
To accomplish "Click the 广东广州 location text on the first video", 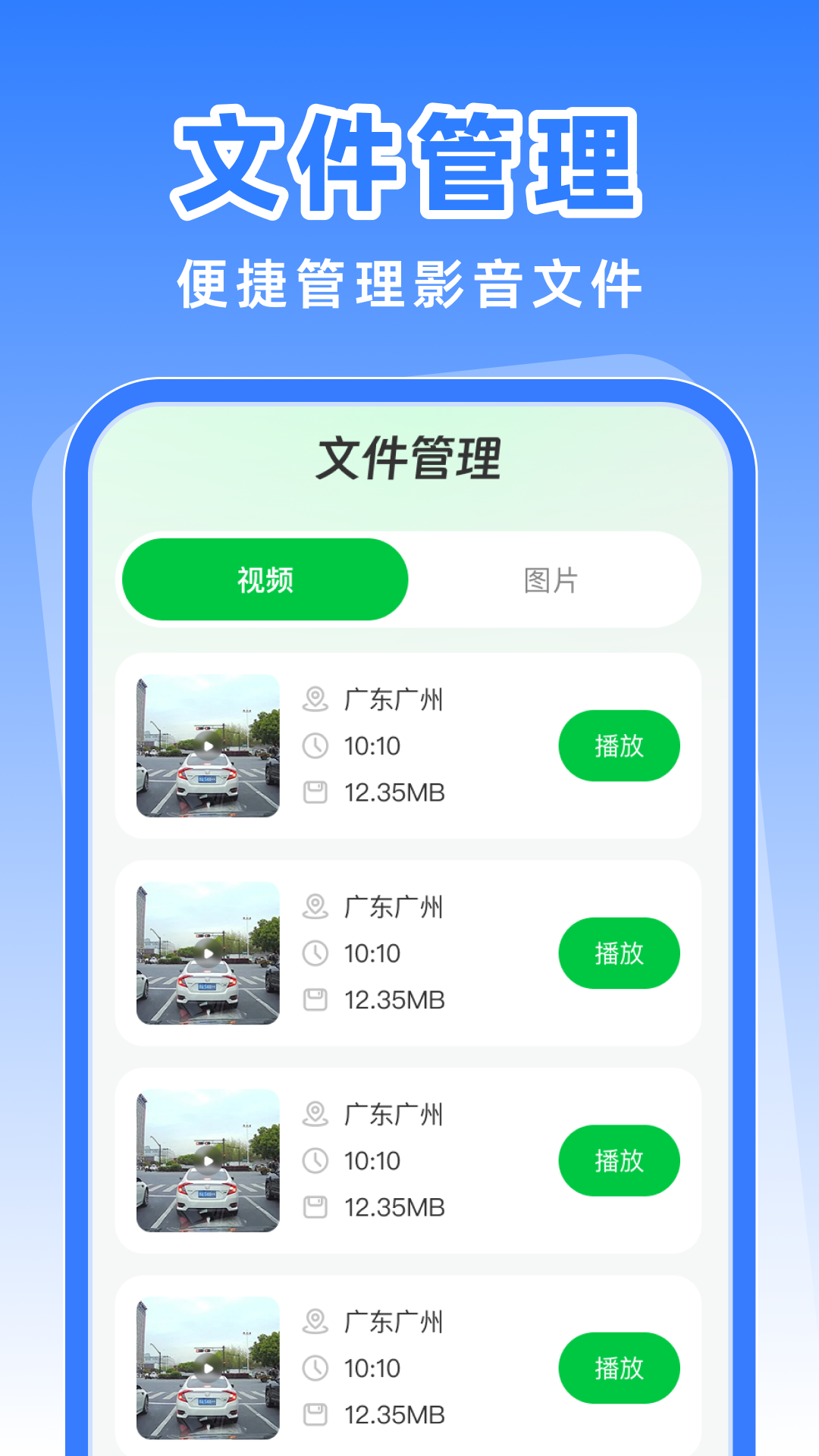I will (394, 700).
